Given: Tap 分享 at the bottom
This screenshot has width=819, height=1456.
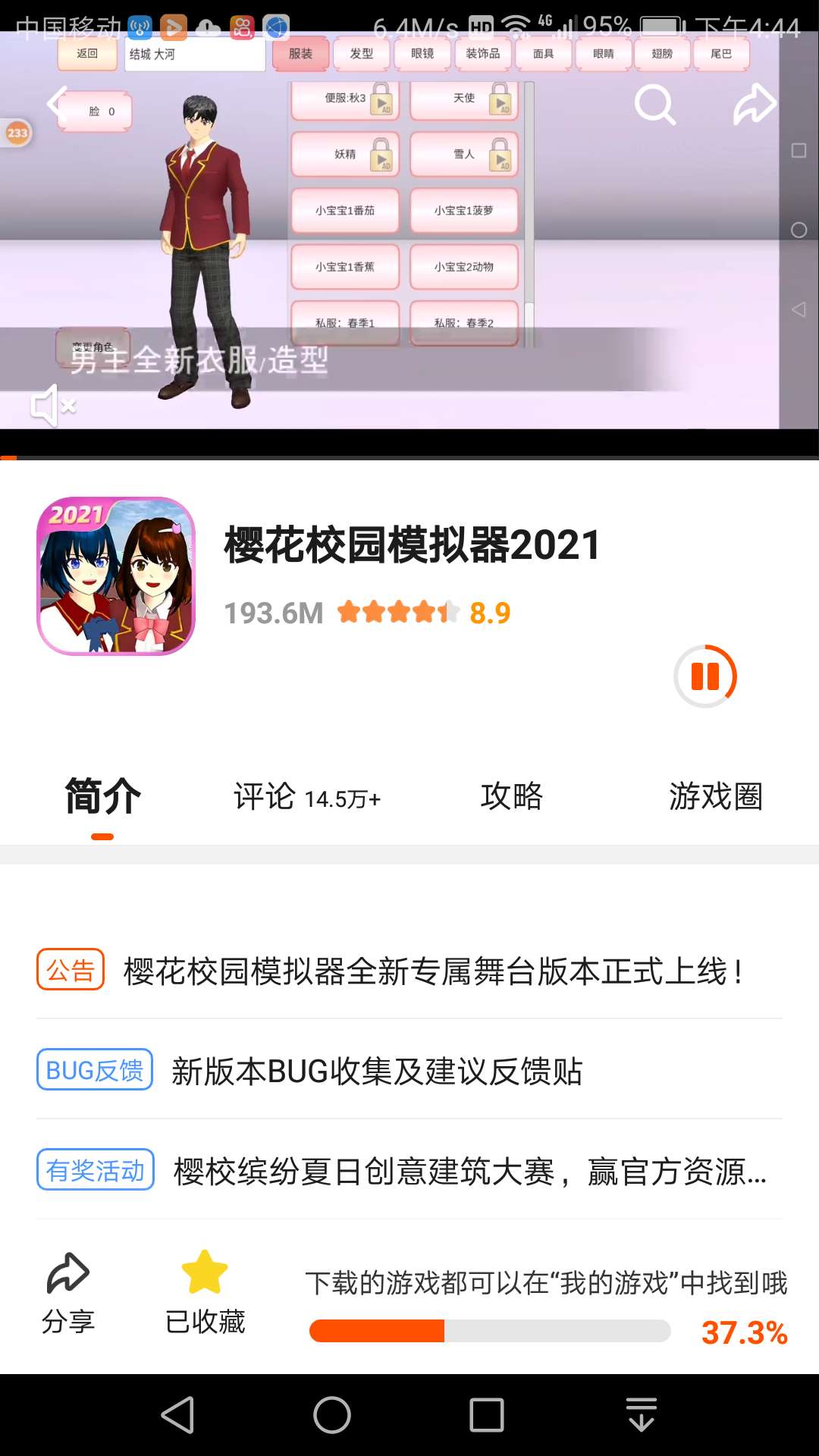Looking at the screenshot, I should tap(68, 1294).
